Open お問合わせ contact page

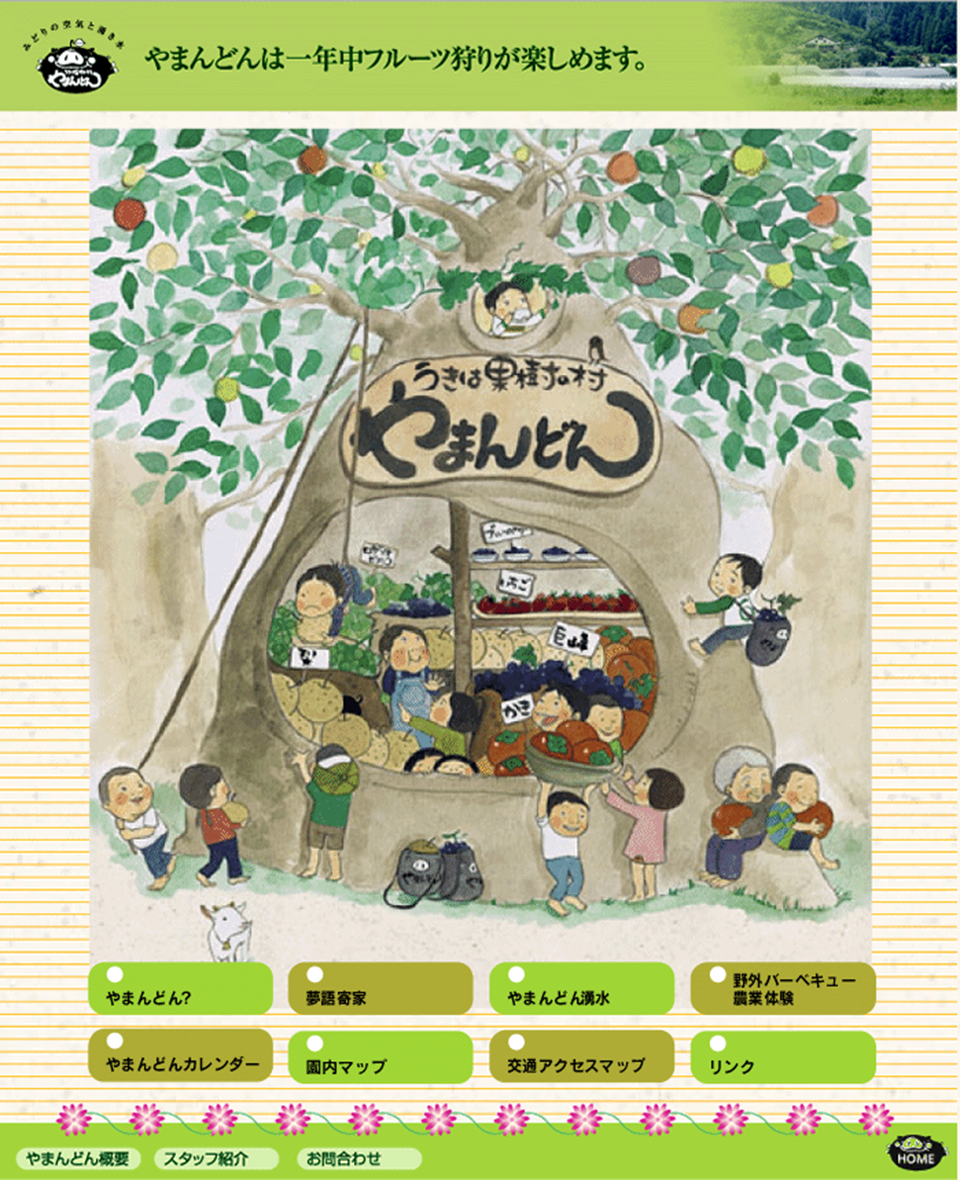[357, 1159]
